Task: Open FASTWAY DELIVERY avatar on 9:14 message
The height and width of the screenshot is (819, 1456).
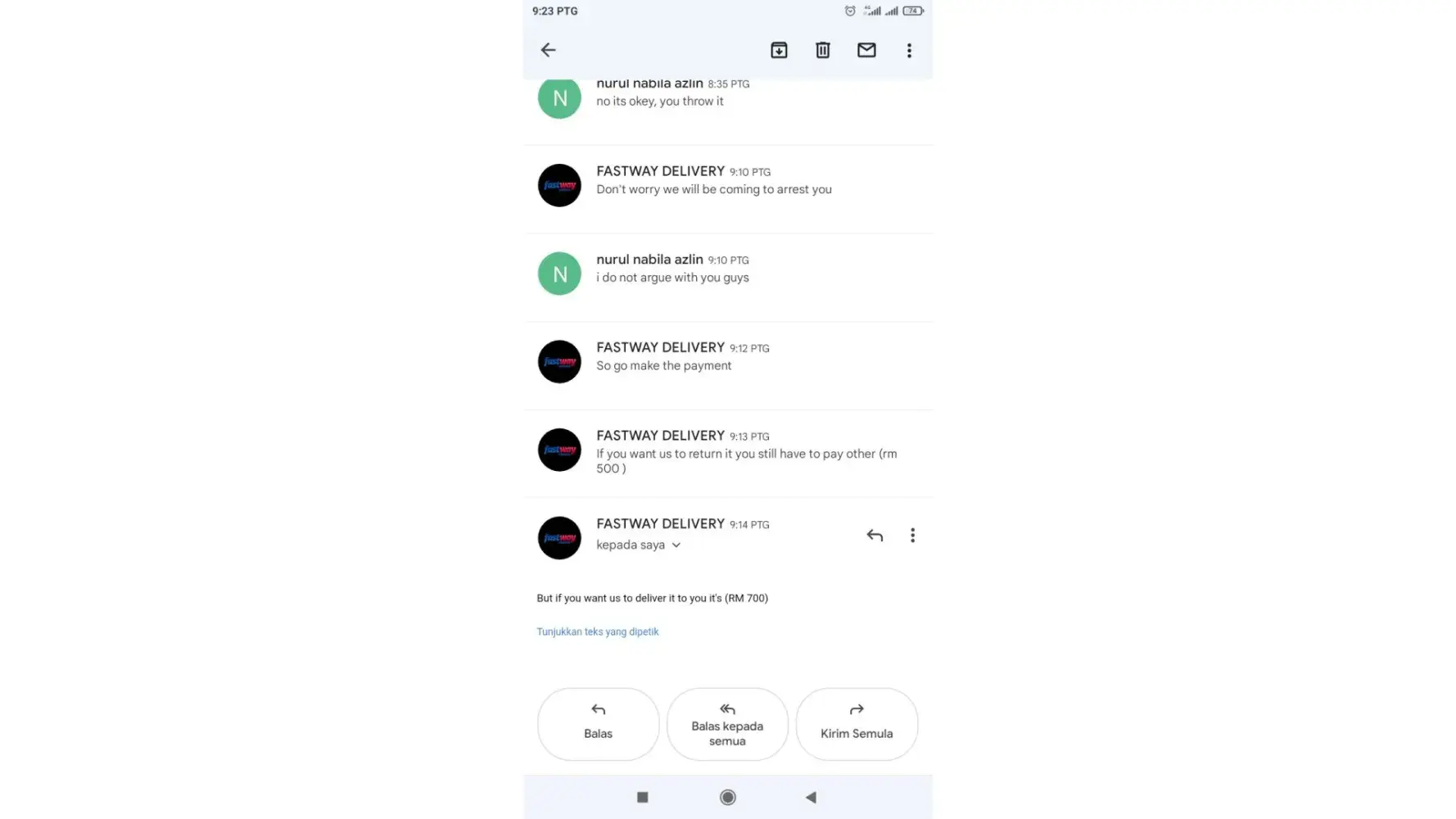Action: click(x=559, y=538)
